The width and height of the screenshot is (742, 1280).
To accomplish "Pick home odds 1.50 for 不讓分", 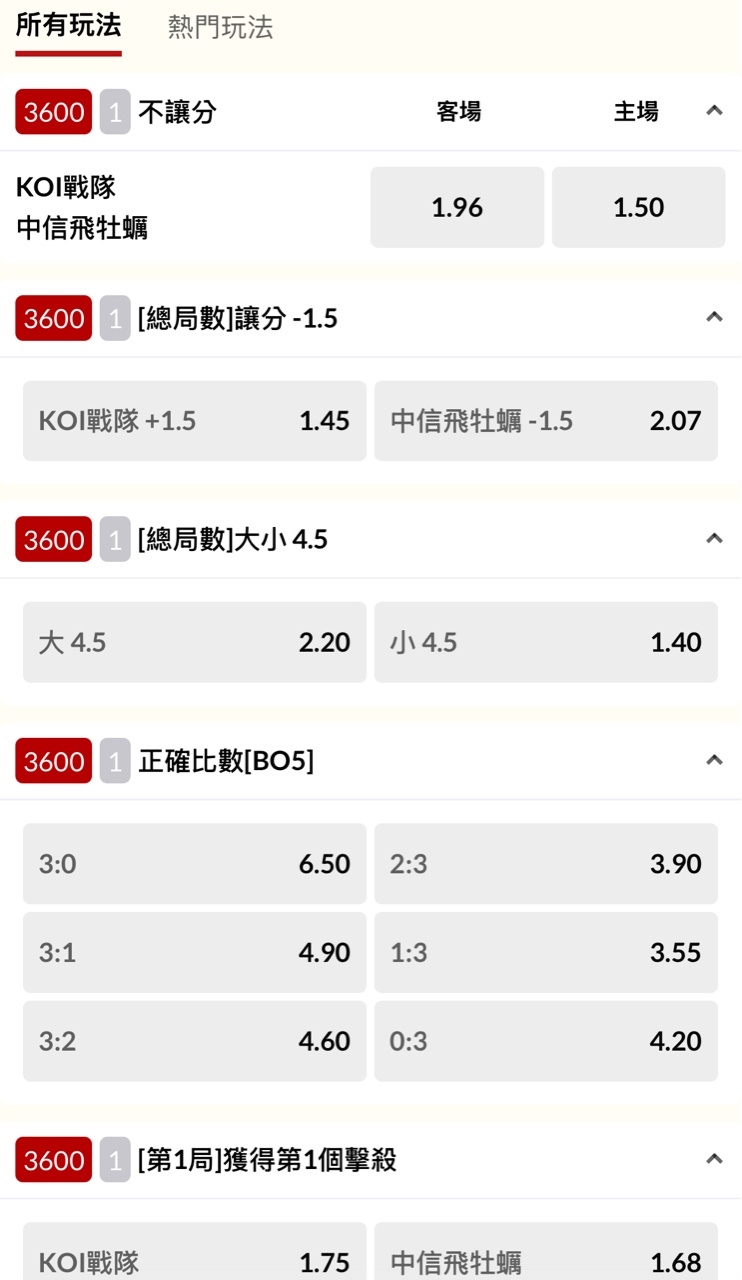I will tap(638, 207).
